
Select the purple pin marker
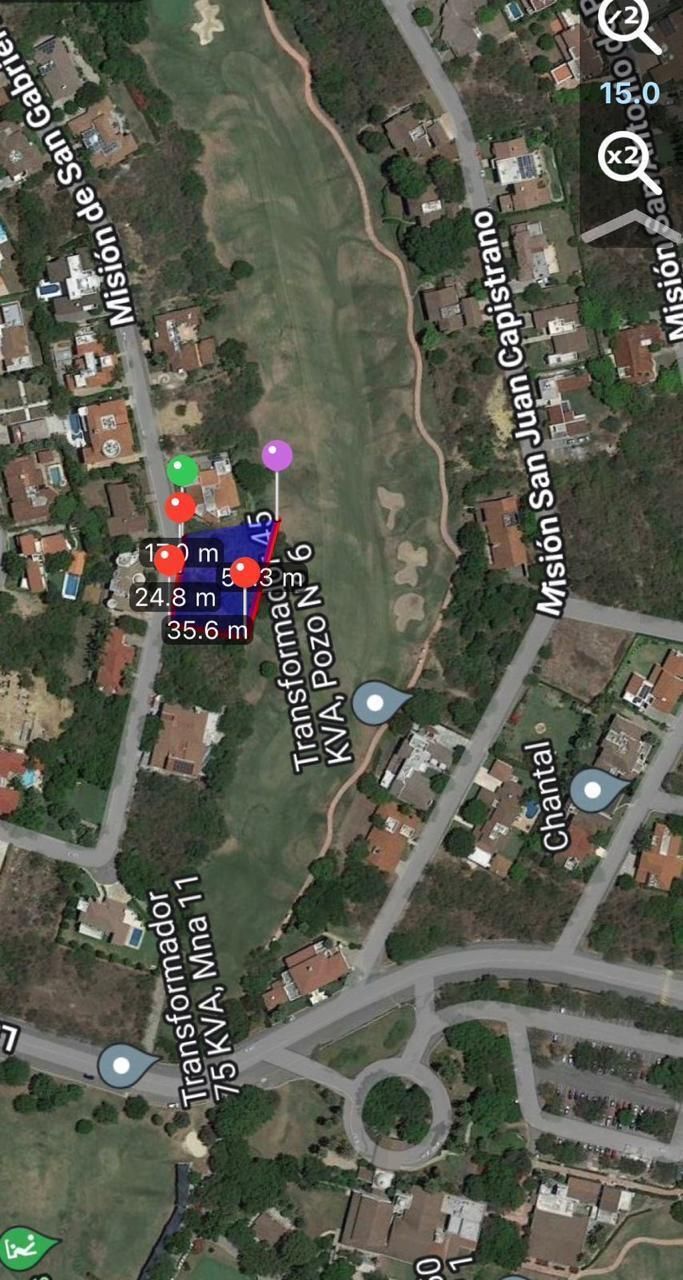tap(277, 455)
